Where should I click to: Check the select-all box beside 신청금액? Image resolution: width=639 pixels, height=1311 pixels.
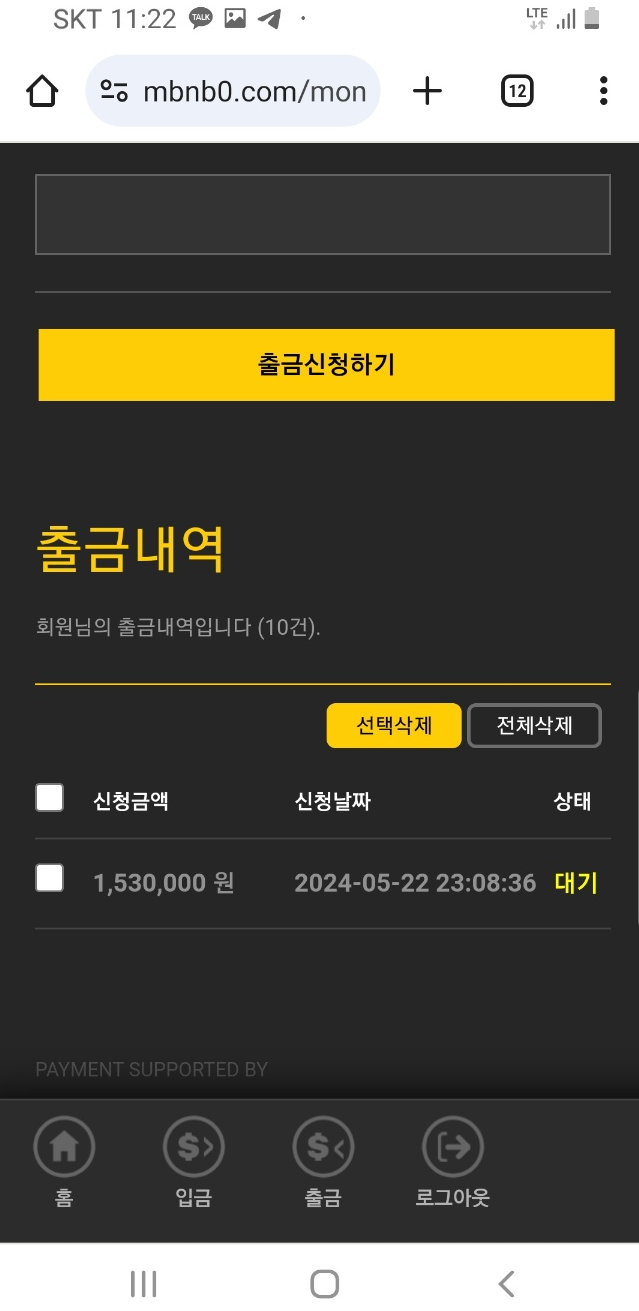pyautogui.click(x=49, y=798)
